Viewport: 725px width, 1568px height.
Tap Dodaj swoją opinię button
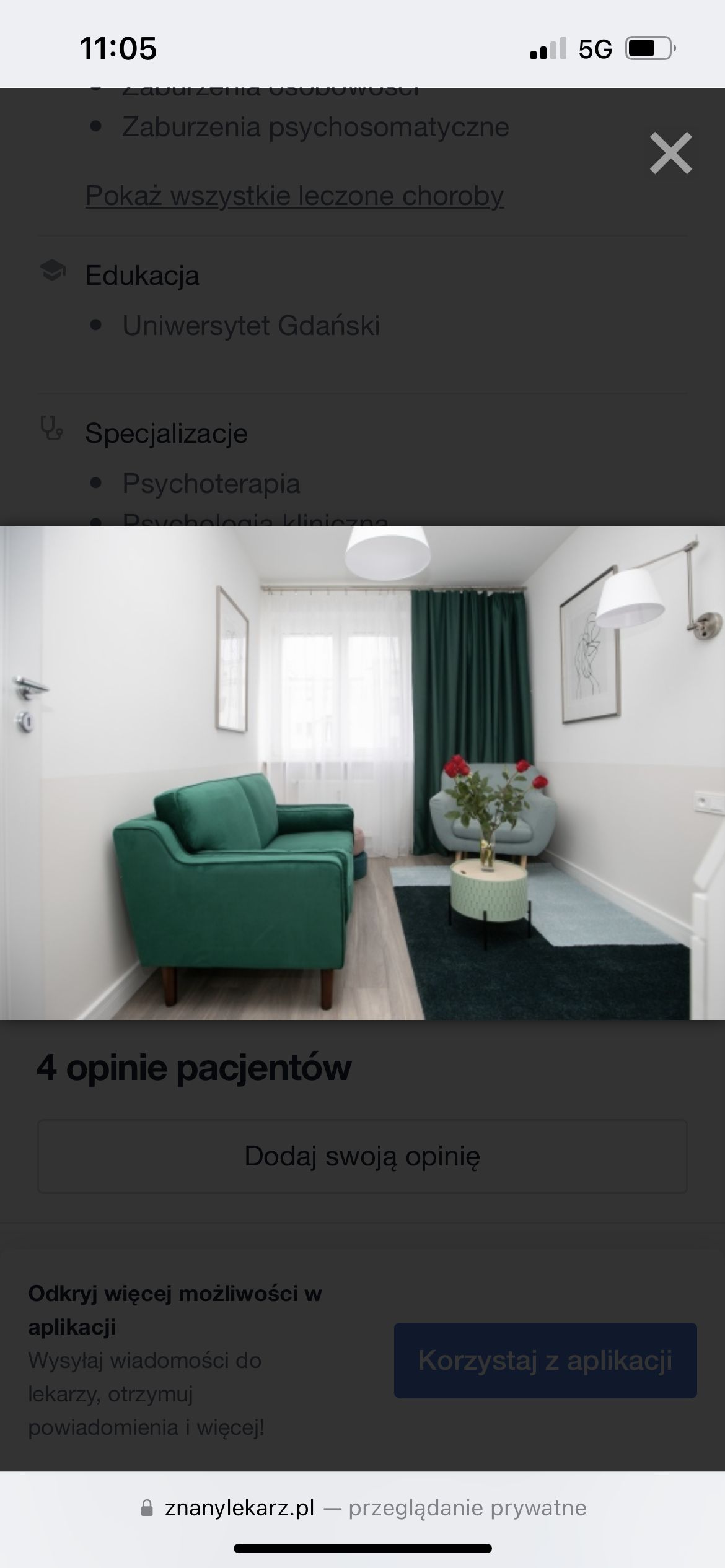point(362,1156)
